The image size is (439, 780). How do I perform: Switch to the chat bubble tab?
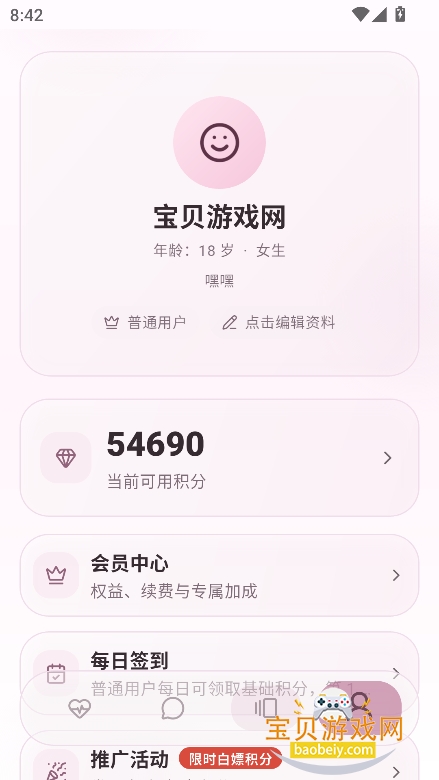[173, 708]
